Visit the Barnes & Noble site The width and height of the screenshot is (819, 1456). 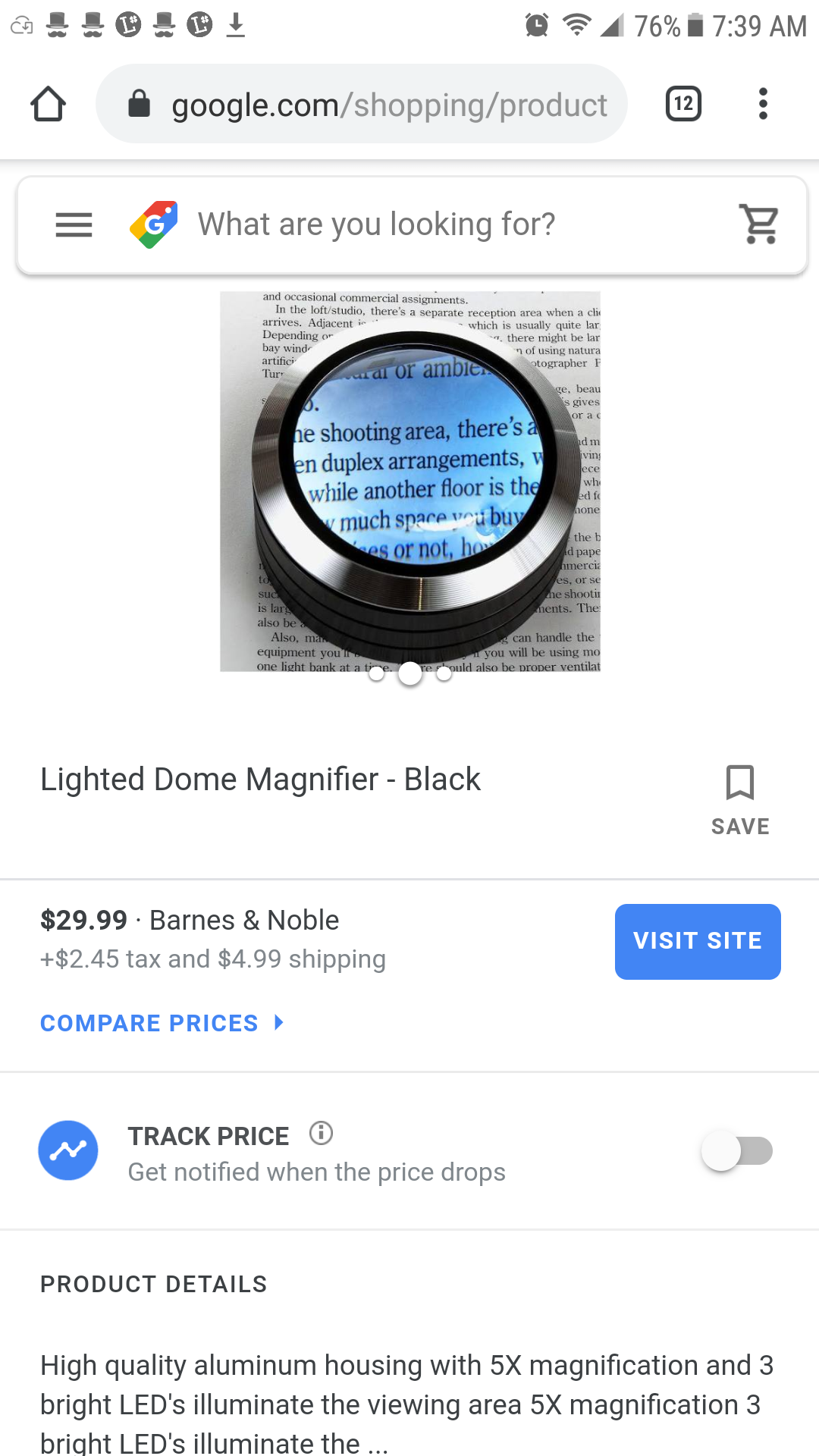tap(698, 941)
